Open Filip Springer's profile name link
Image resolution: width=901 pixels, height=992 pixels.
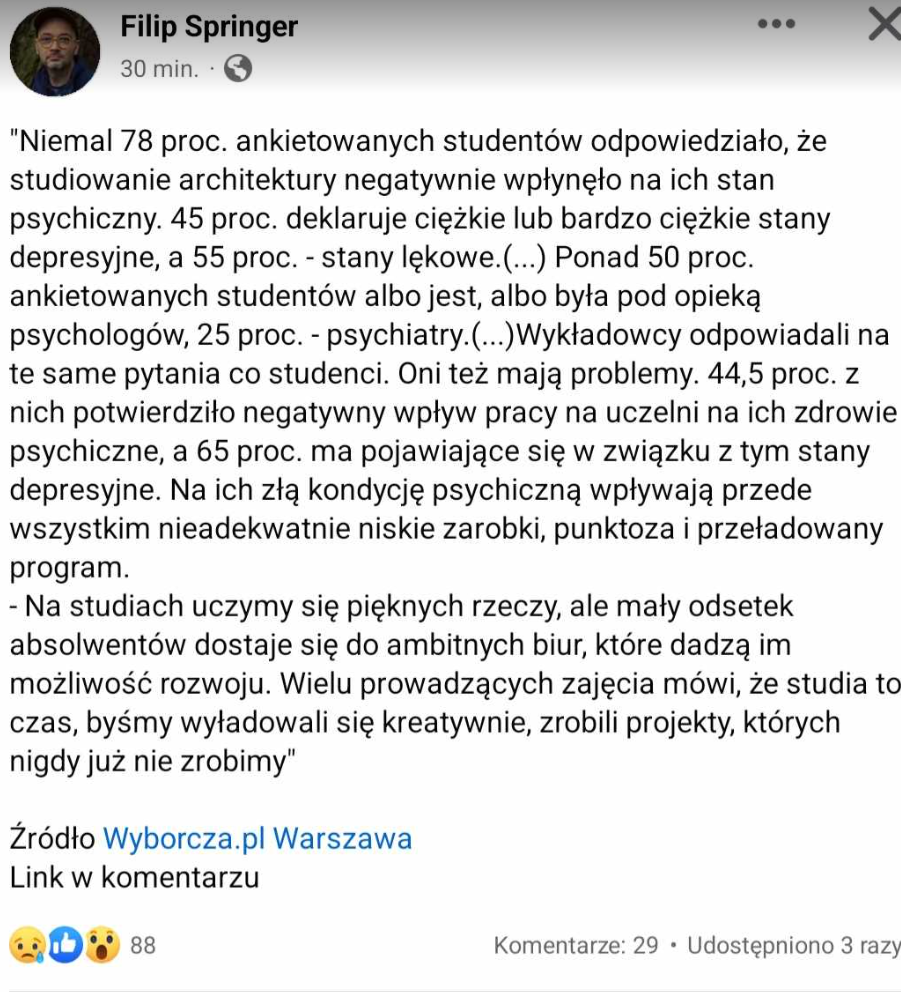click(x=209, y=27)
